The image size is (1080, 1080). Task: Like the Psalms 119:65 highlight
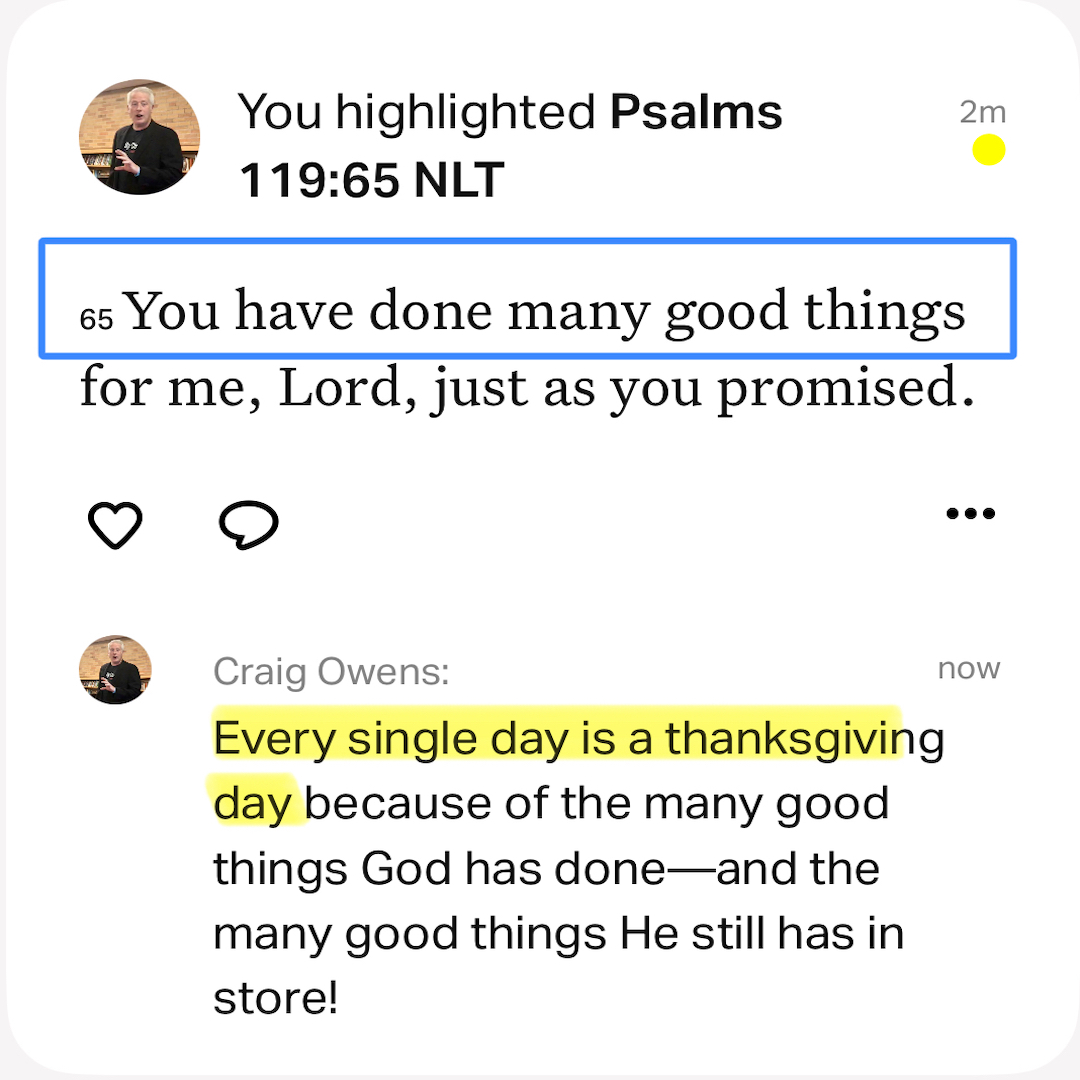coord(116,525)
